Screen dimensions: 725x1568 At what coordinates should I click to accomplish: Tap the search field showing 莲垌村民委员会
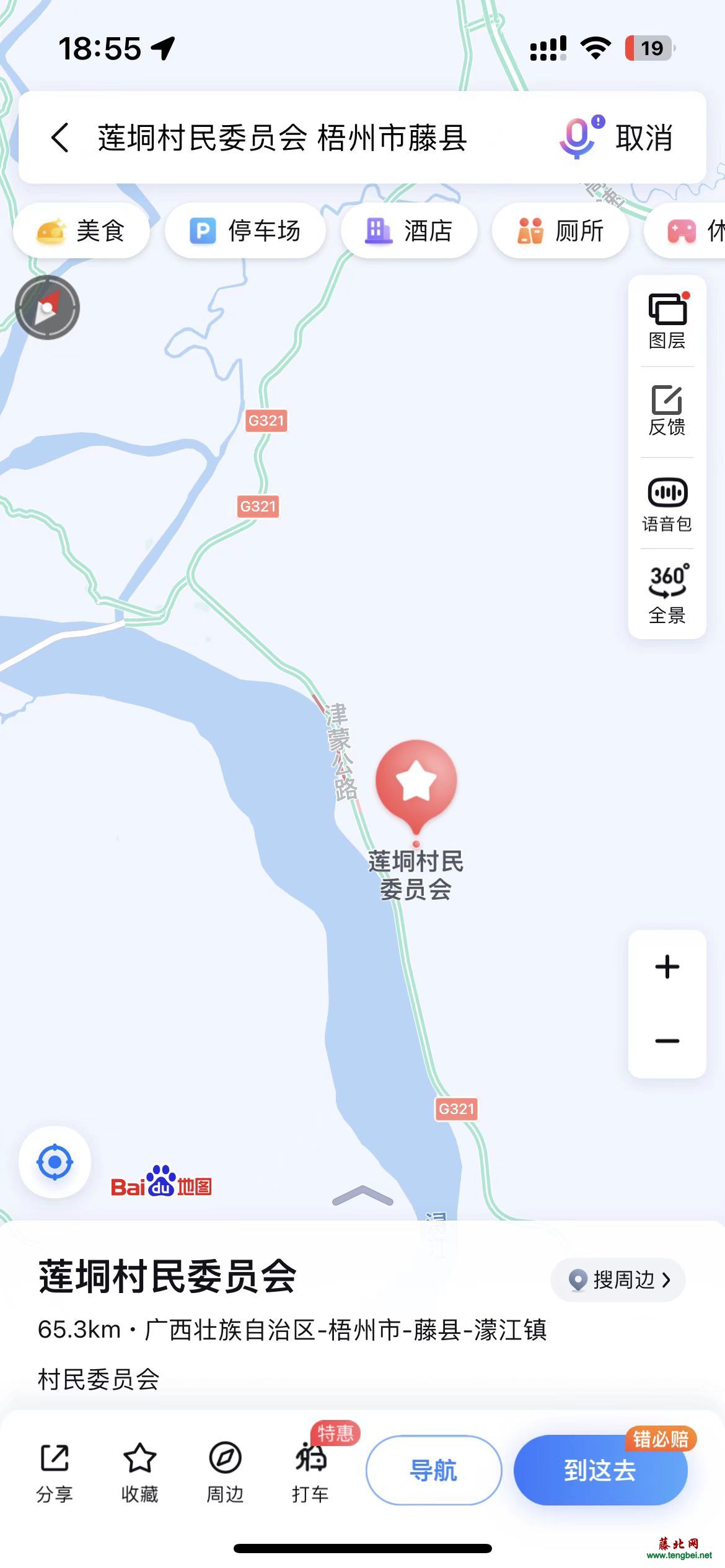point(282,137)
